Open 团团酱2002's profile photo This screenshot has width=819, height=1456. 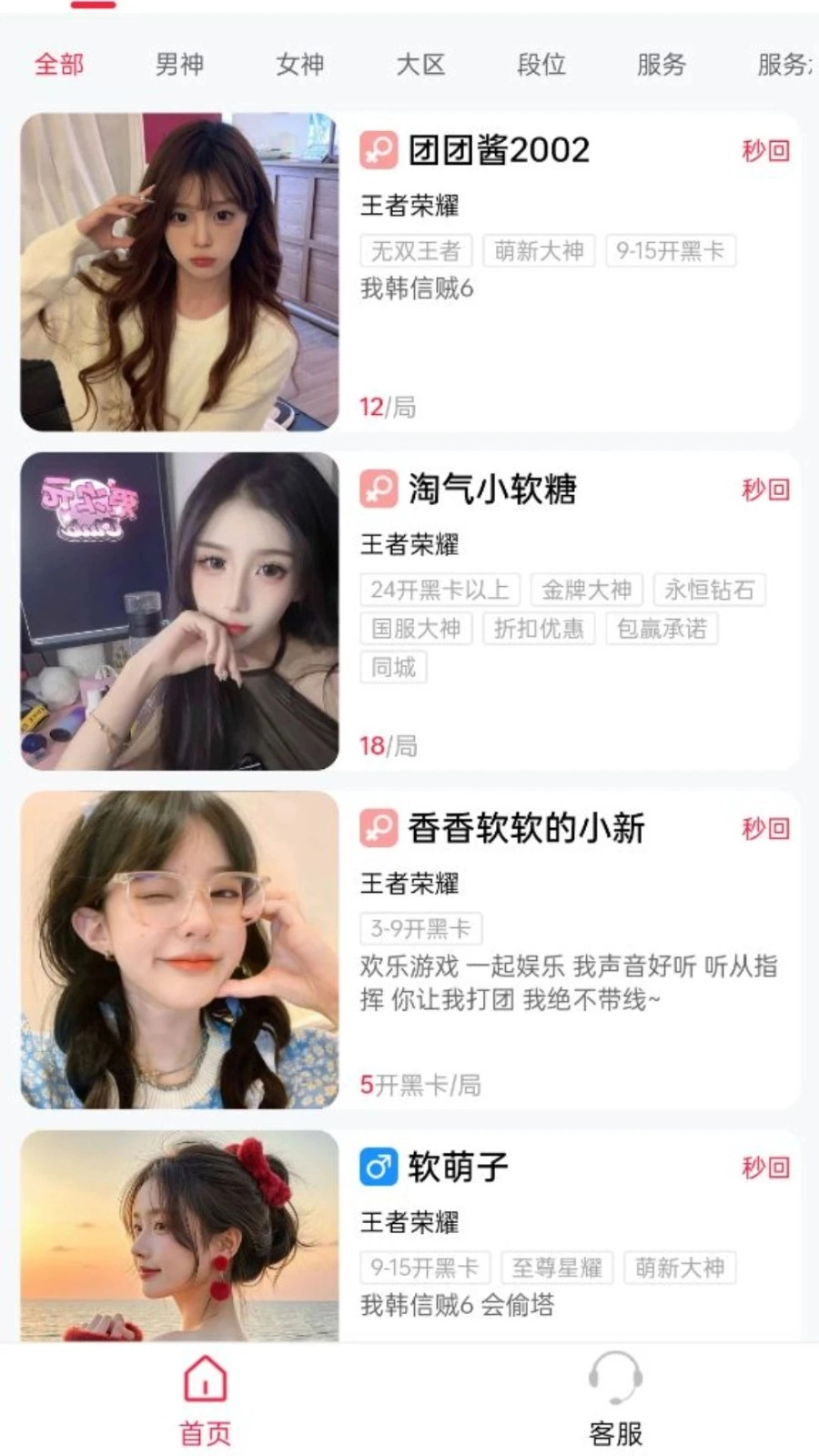(178, 270)
